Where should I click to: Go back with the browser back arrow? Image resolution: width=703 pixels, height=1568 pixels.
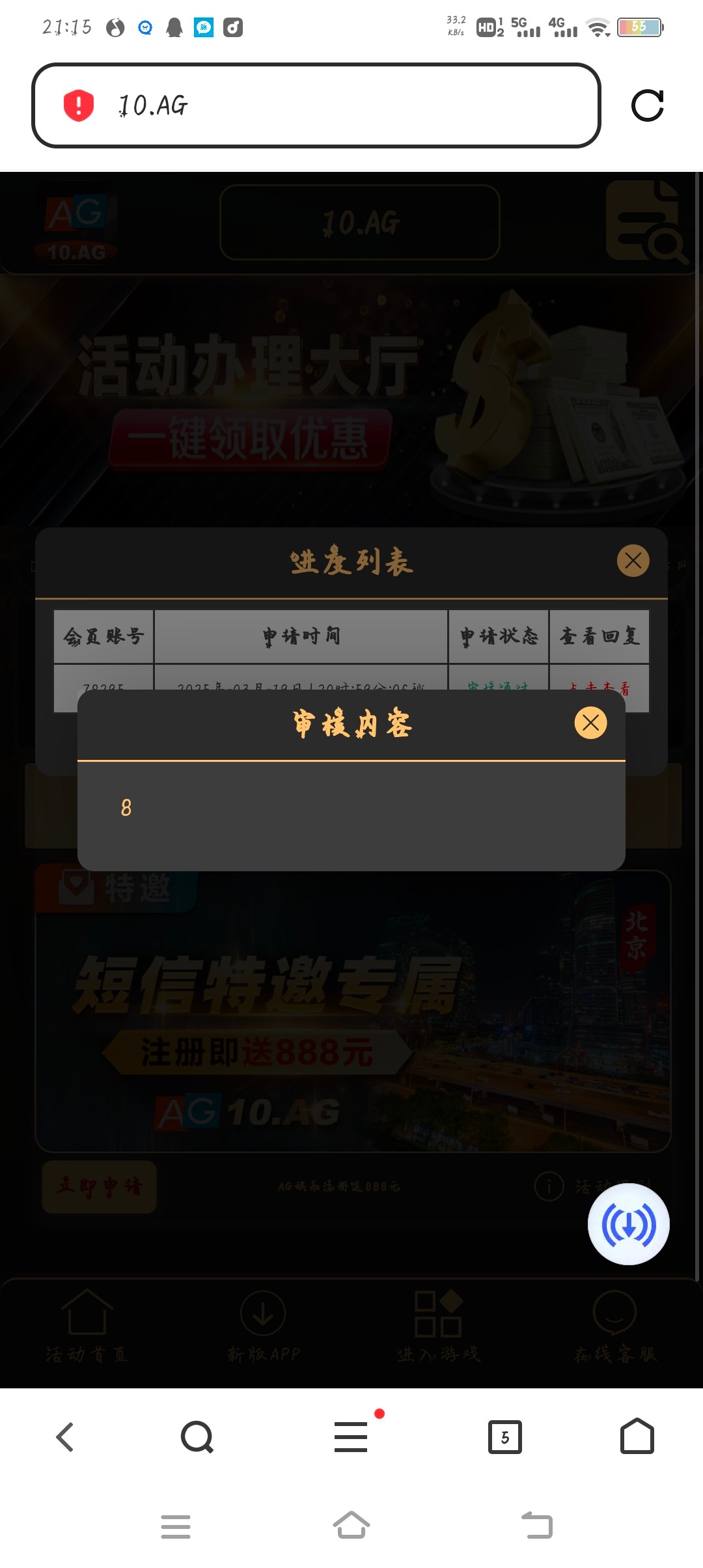click(x=65, y=1437)
